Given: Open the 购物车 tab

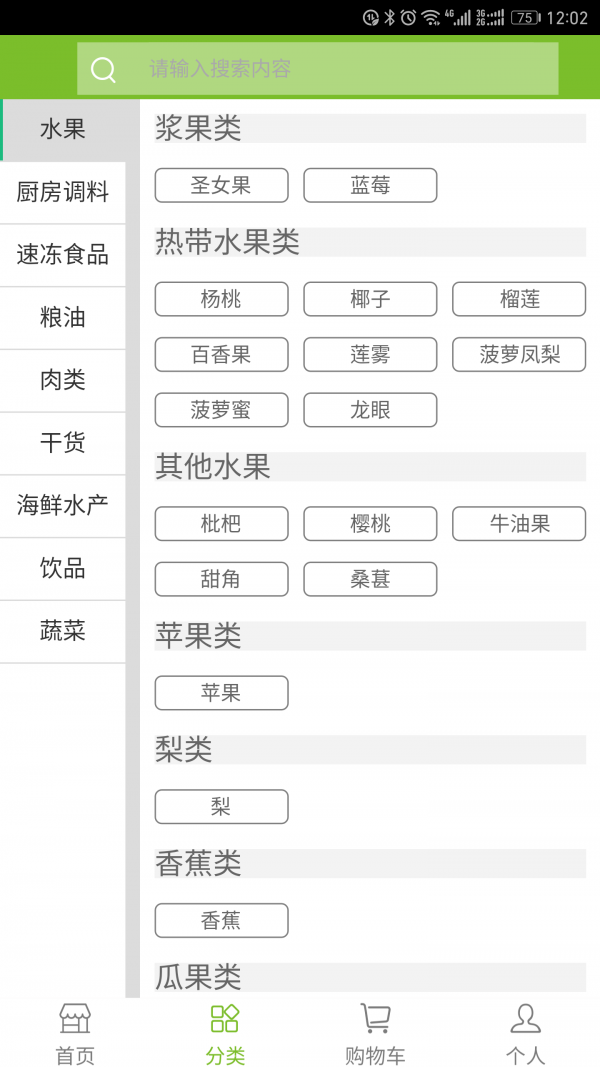Looking at the screenshot, I should pyautogui.click(x=375, y=1034).
